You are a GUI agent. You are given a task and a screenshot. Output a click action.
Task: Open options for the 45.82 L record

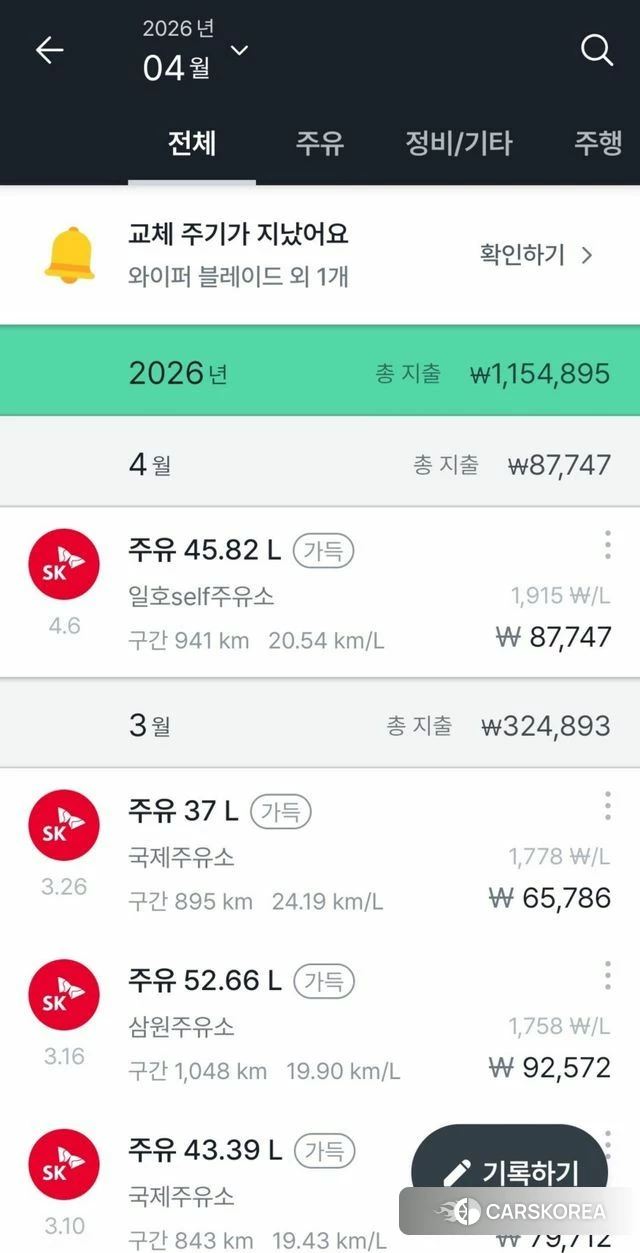click(607, 545)
